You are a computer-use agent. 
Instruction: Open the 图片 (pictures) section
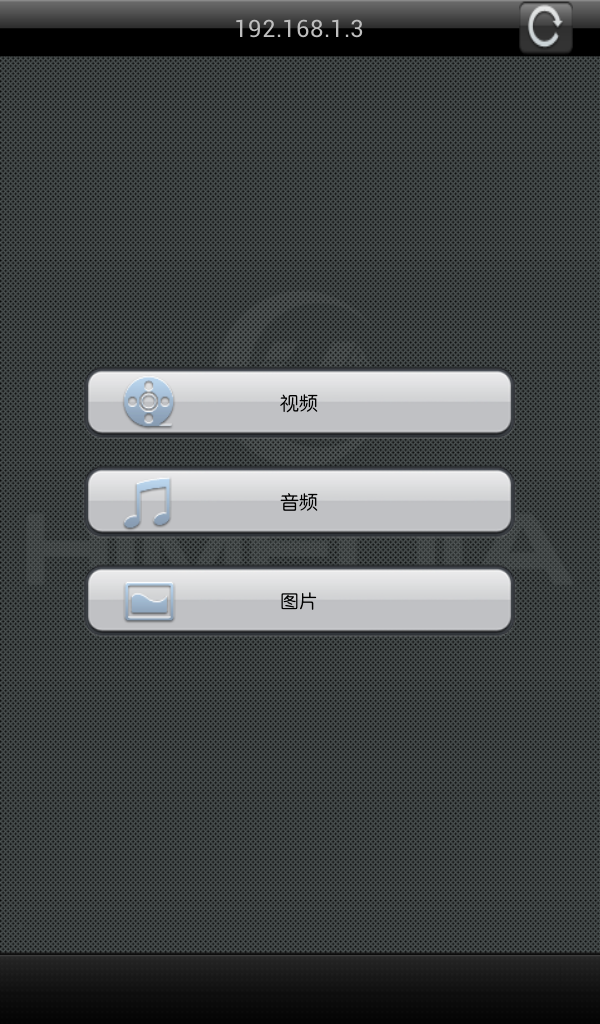click(x=299, y=600)
